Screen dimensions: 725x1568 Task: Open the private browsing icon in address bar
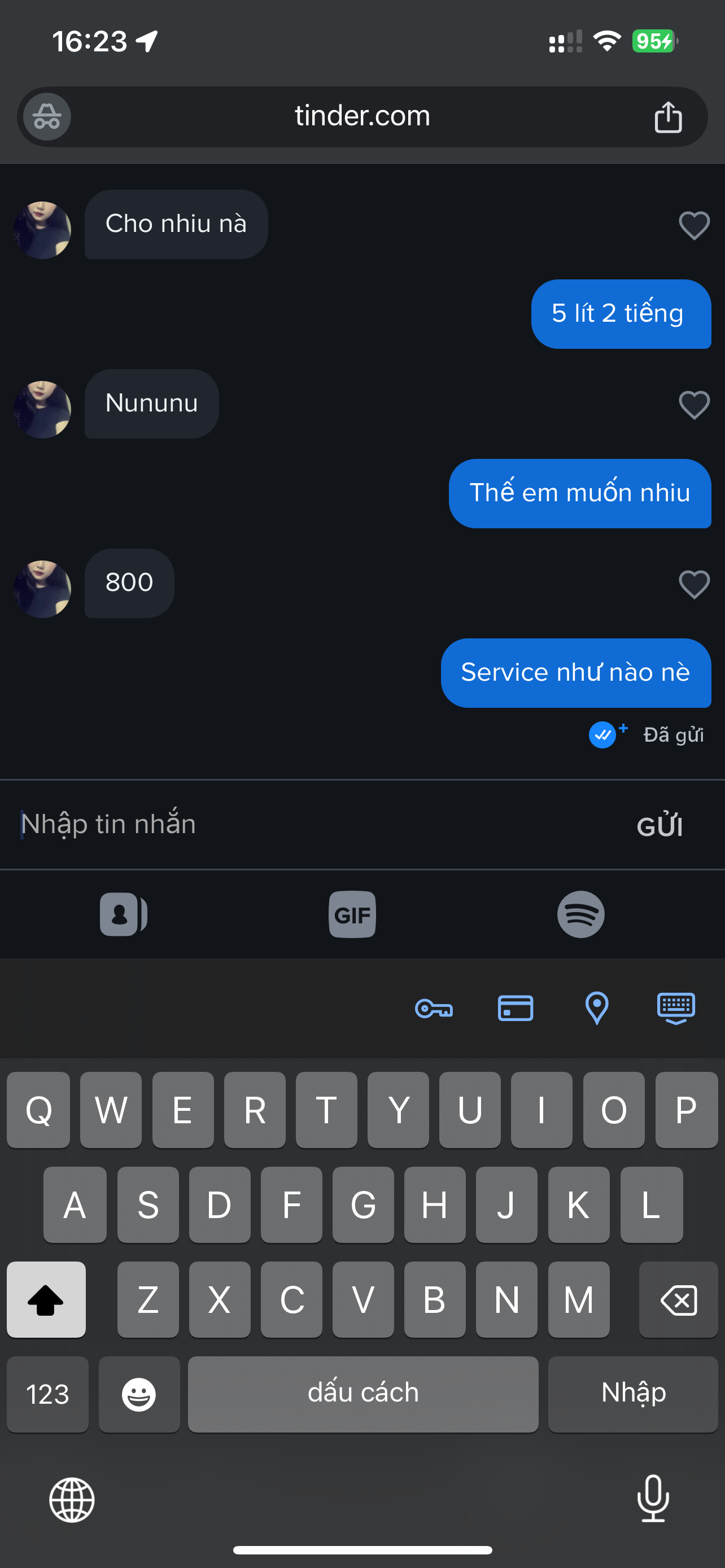(47, 116)
